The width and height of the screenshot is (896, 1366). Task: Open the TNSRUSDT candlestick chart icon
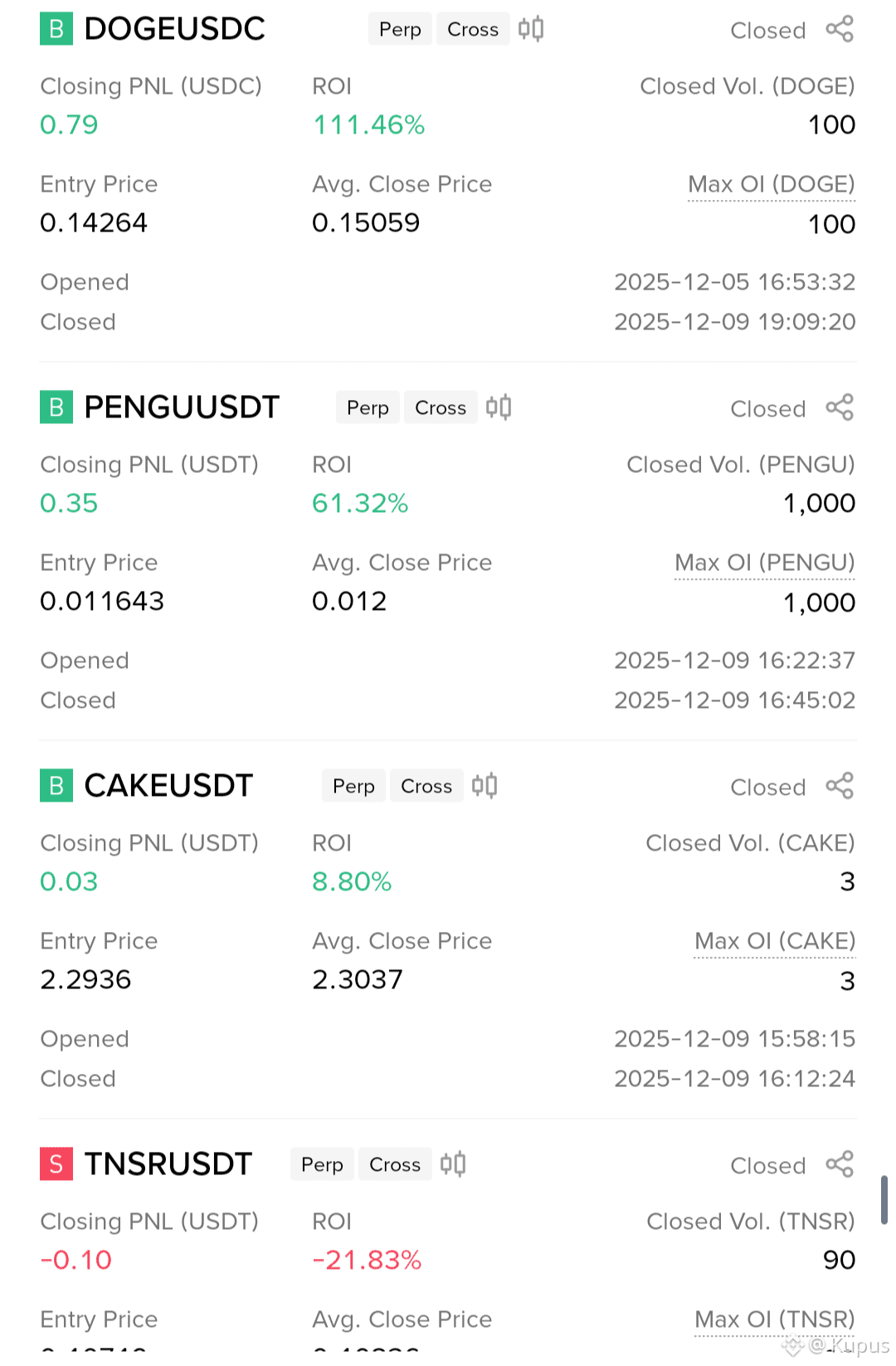coord(453,1164)
